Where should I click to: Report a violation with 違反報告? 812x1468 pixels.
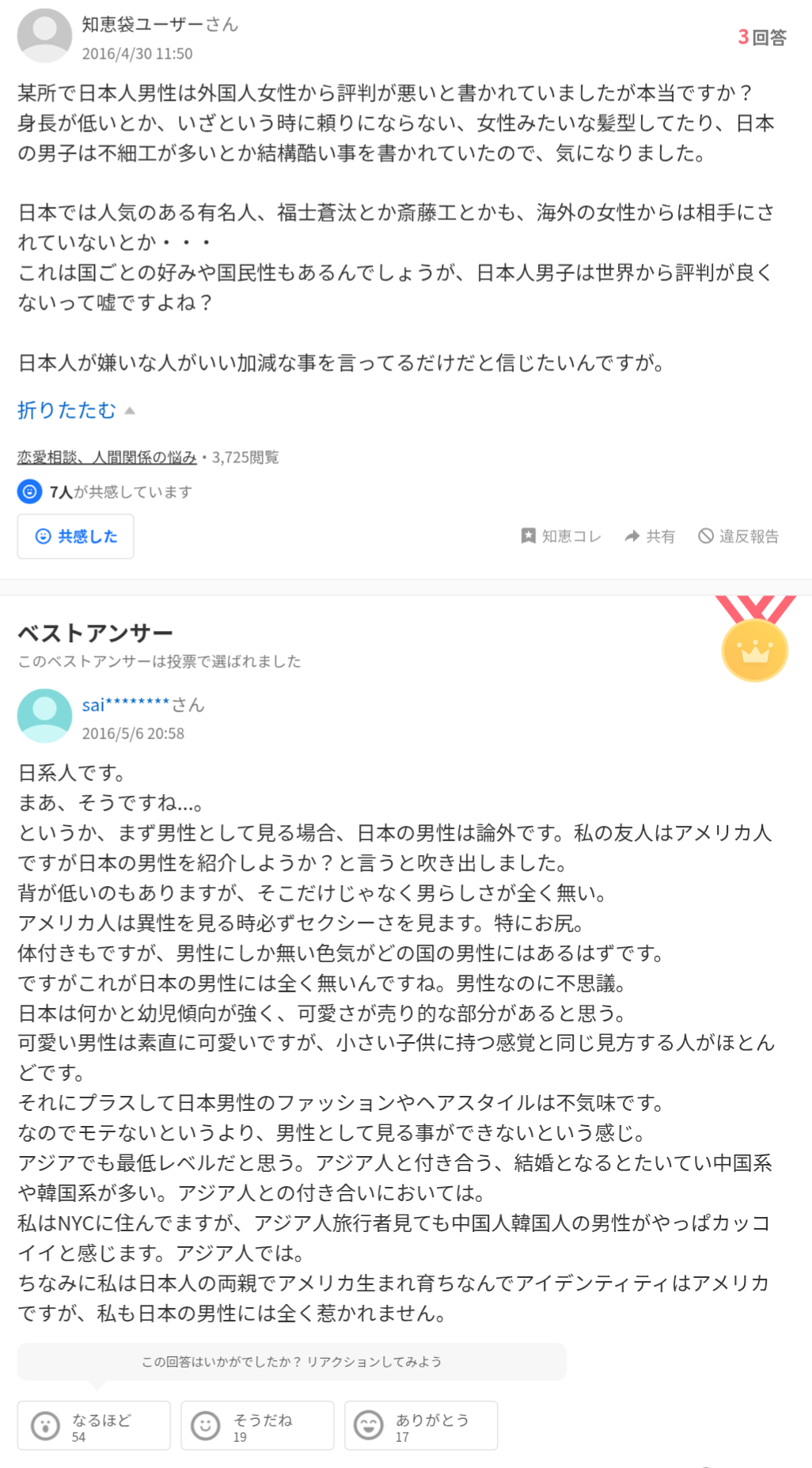(738, 536)
